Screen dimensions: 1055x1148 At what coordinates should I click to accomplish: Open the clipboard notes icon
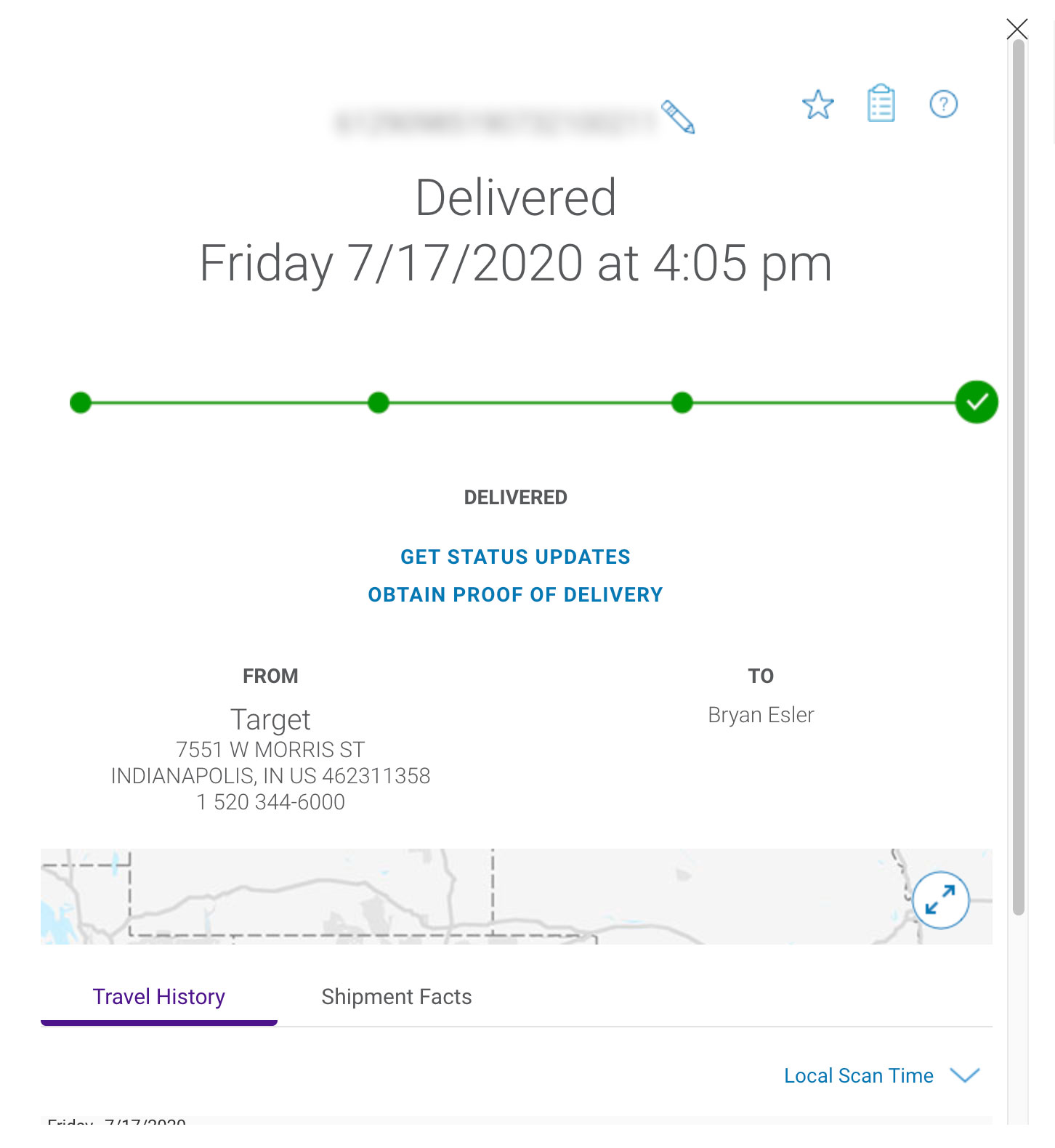pos(881,104)
